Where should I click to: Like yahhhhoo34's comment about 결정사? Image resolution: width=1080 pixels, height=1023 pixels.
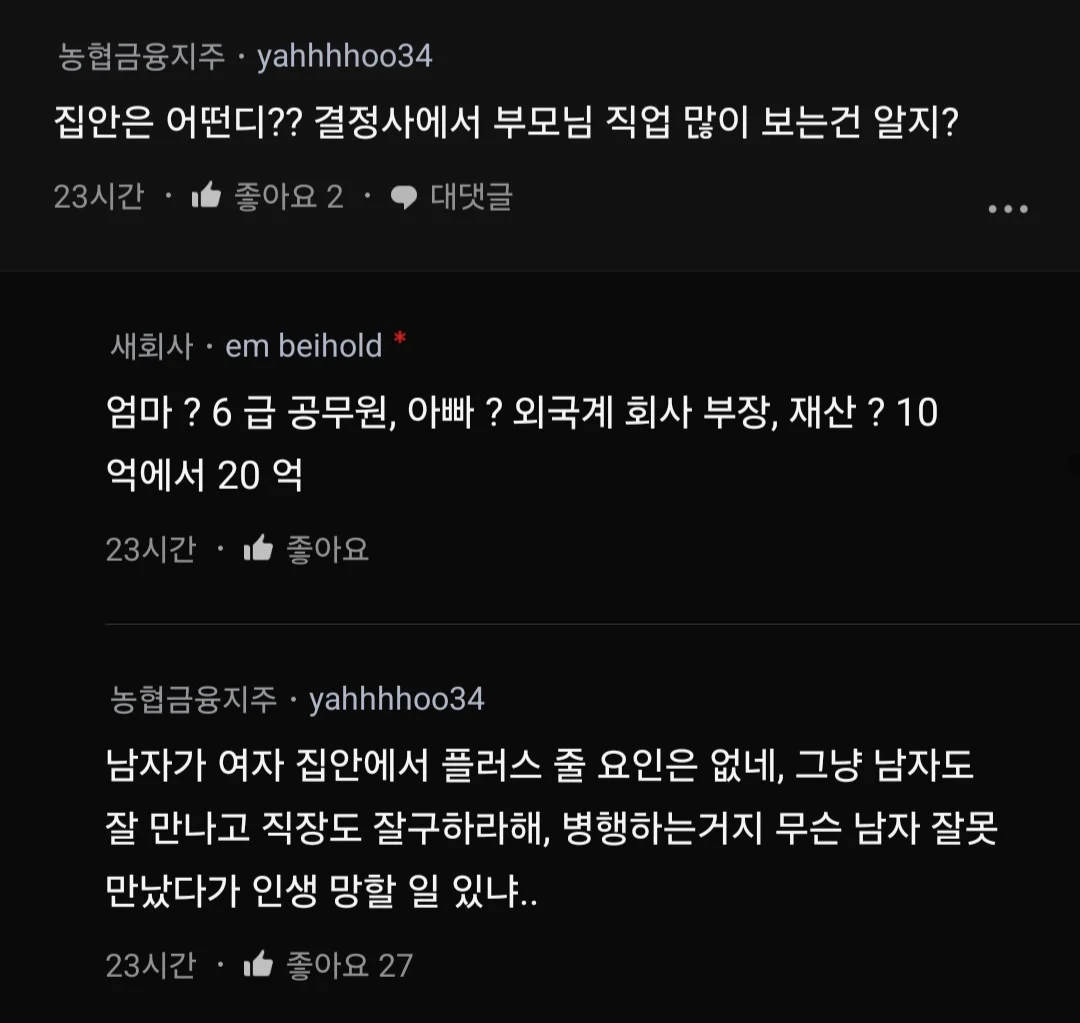coord(207,196)
